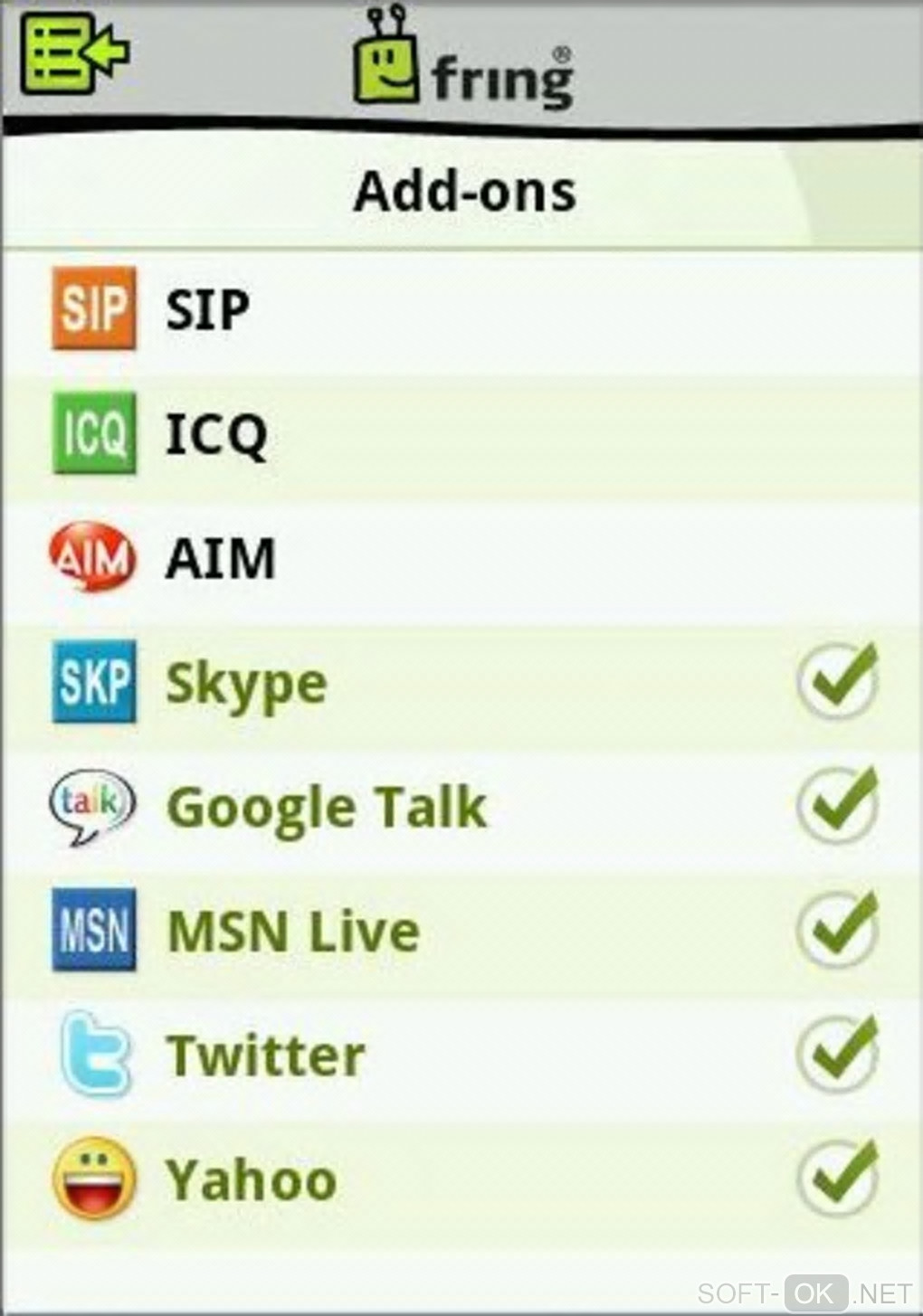The image size is (923, 1316).
Task: Choose the Google Talk add-on
Action: click(x=326, y=808)
